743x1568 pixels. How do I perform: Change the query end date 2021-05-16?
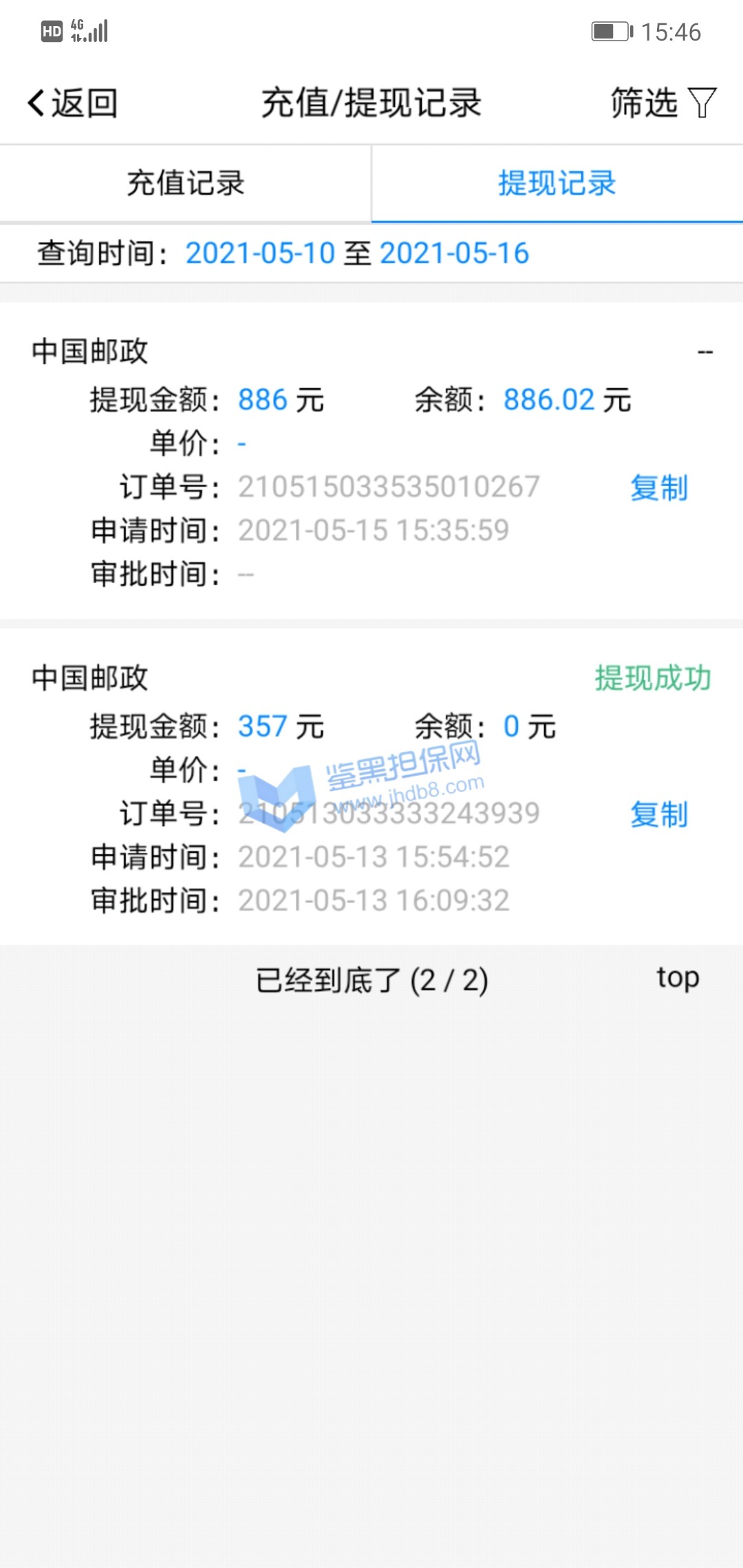[454, 253]
